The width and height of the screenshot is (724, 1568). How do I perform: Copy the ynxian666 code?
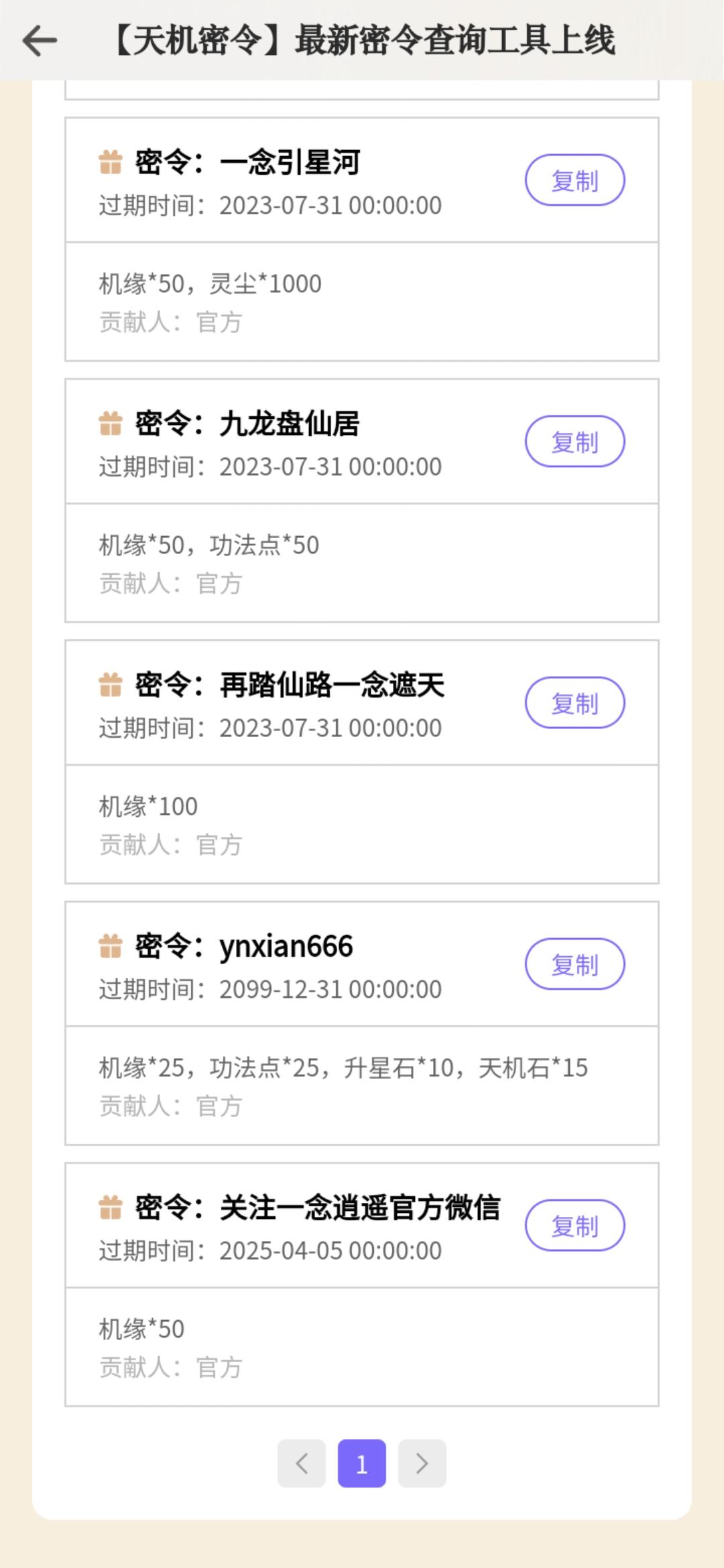tap(575, 964)
